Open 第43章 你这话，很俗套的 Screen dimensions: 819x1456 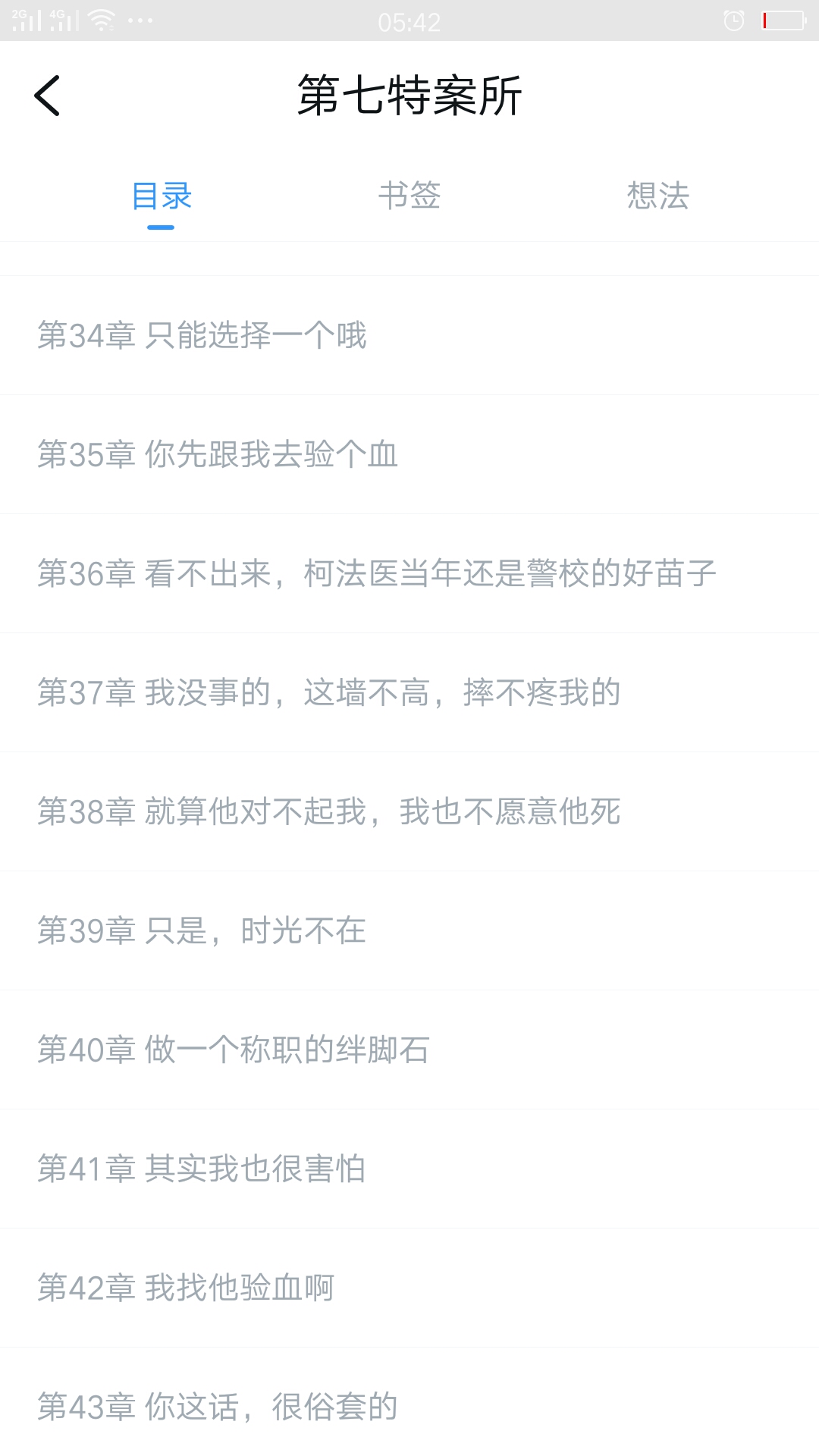(218, 1407)
